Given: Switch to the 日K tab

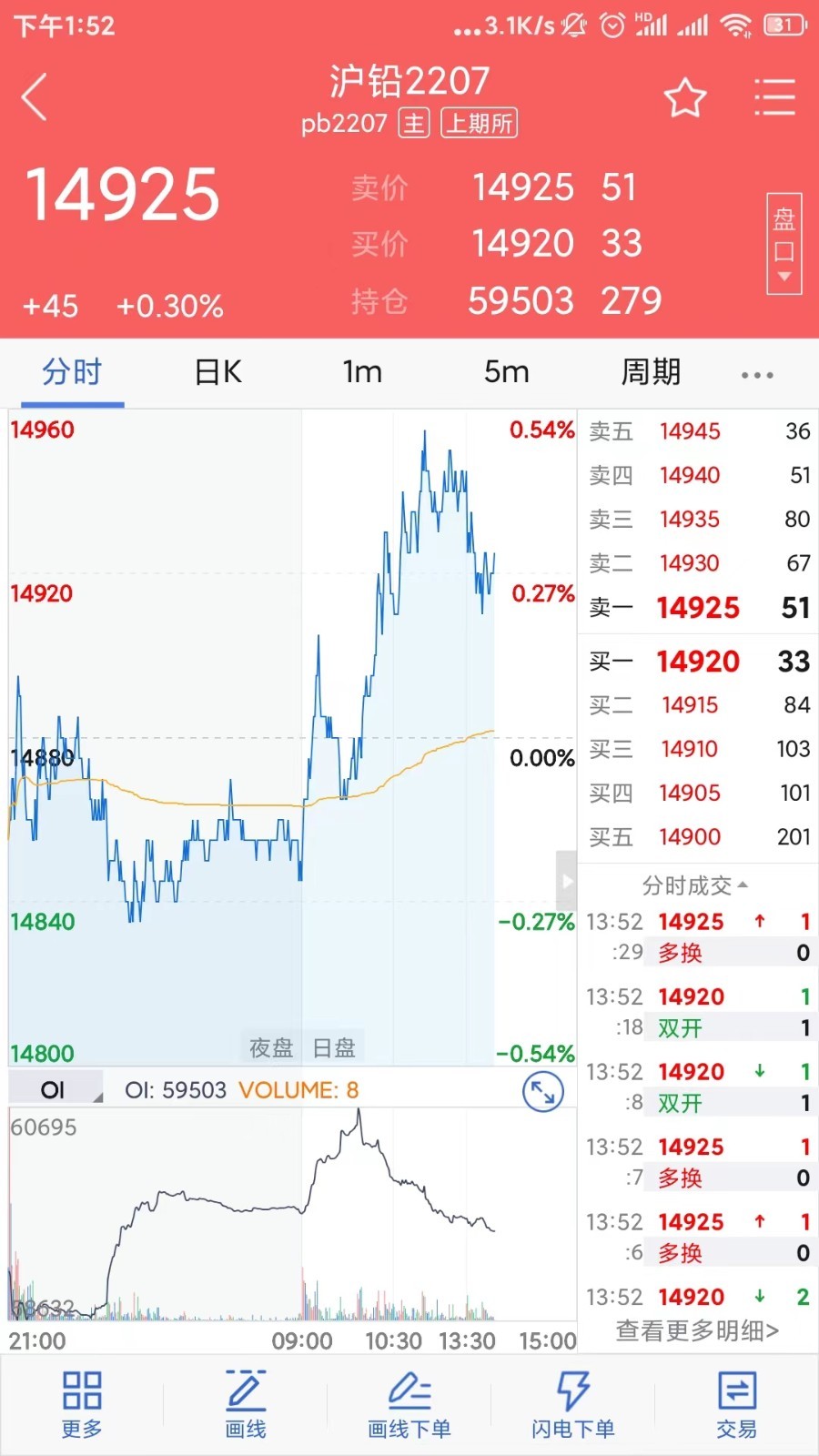Looking at the screenshot, I should [x=218, y=372].
